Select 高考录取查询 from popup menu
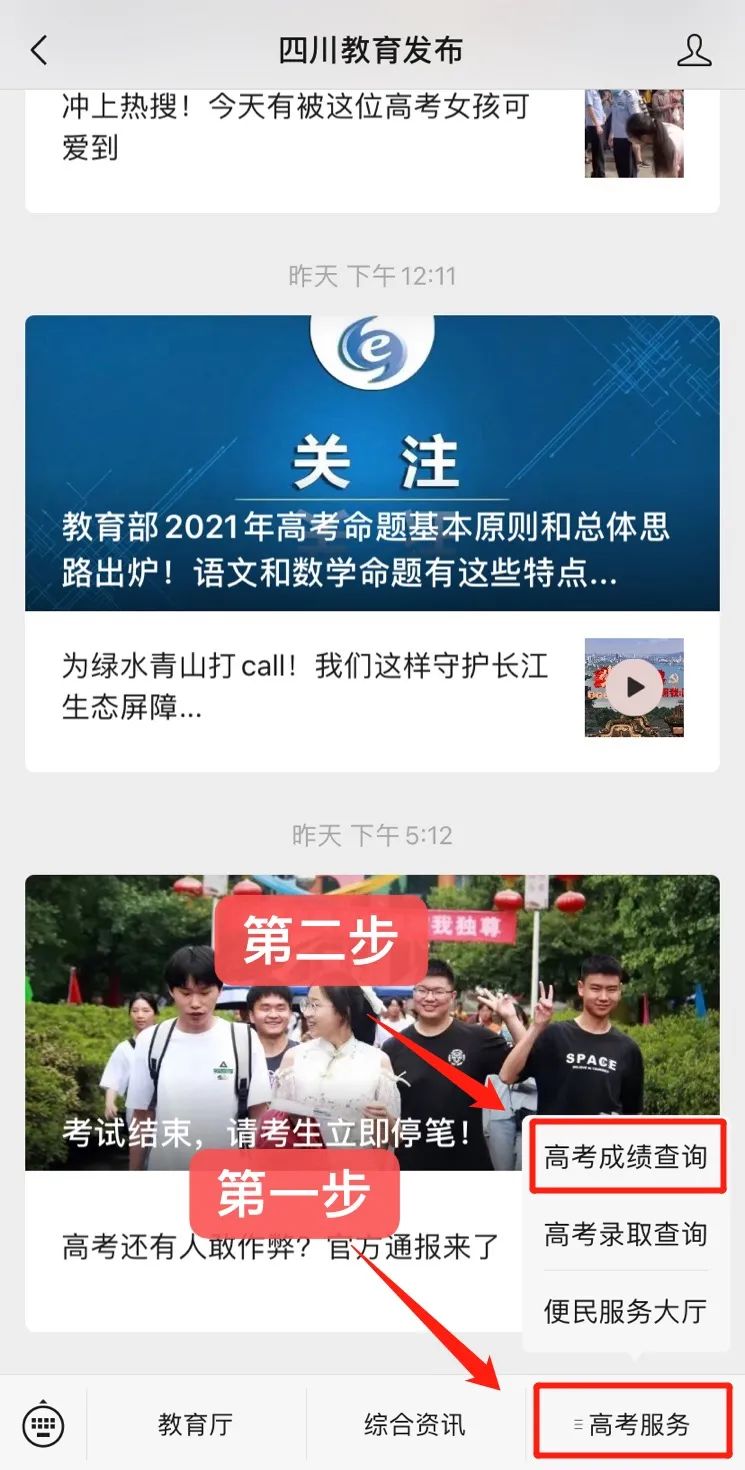745x1470 pixels. point(626,1234)
